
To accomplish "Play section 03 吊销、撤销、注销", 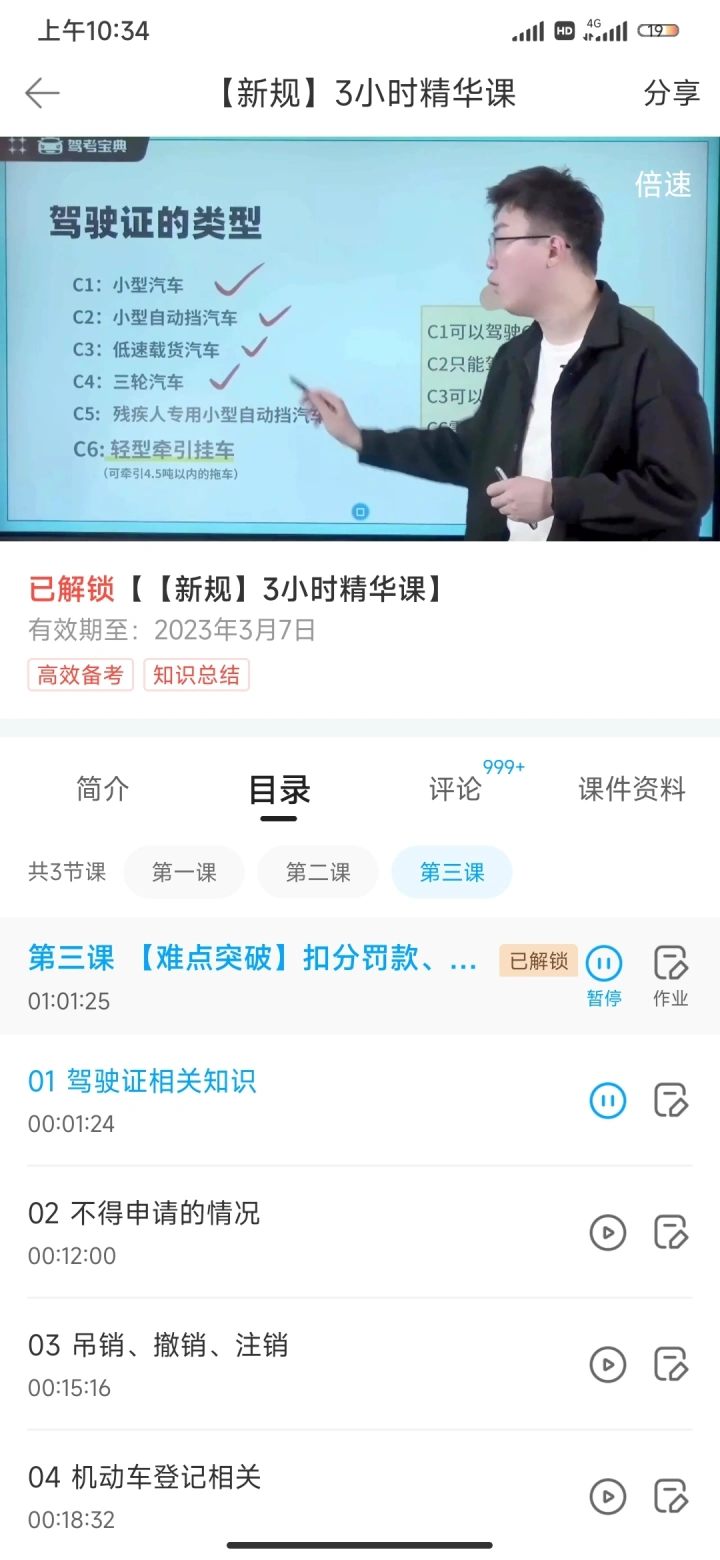I will (608, 1364).
